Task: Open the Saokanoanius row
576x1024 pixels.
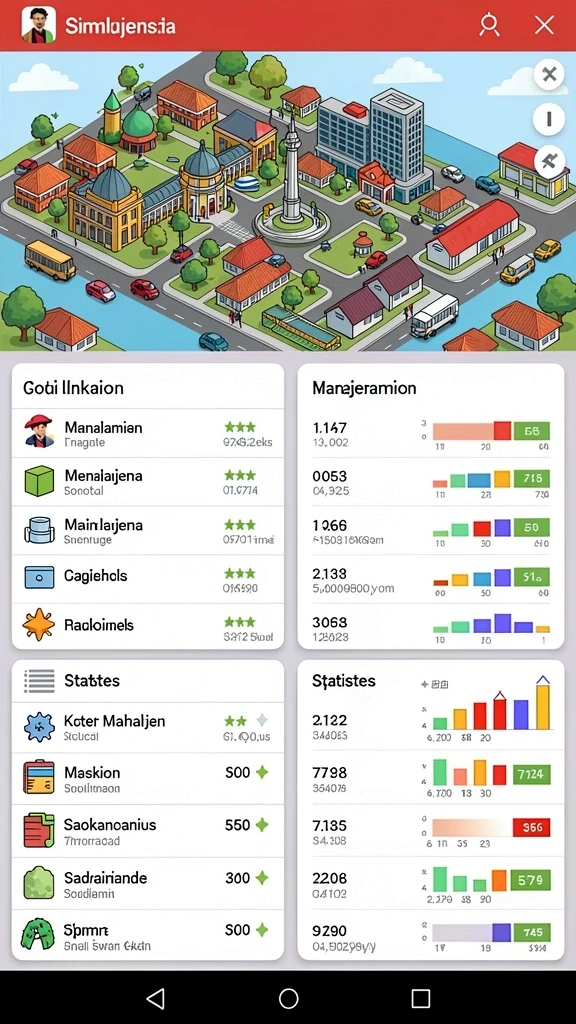Action: pyautogui.click(x=148, y=831)
